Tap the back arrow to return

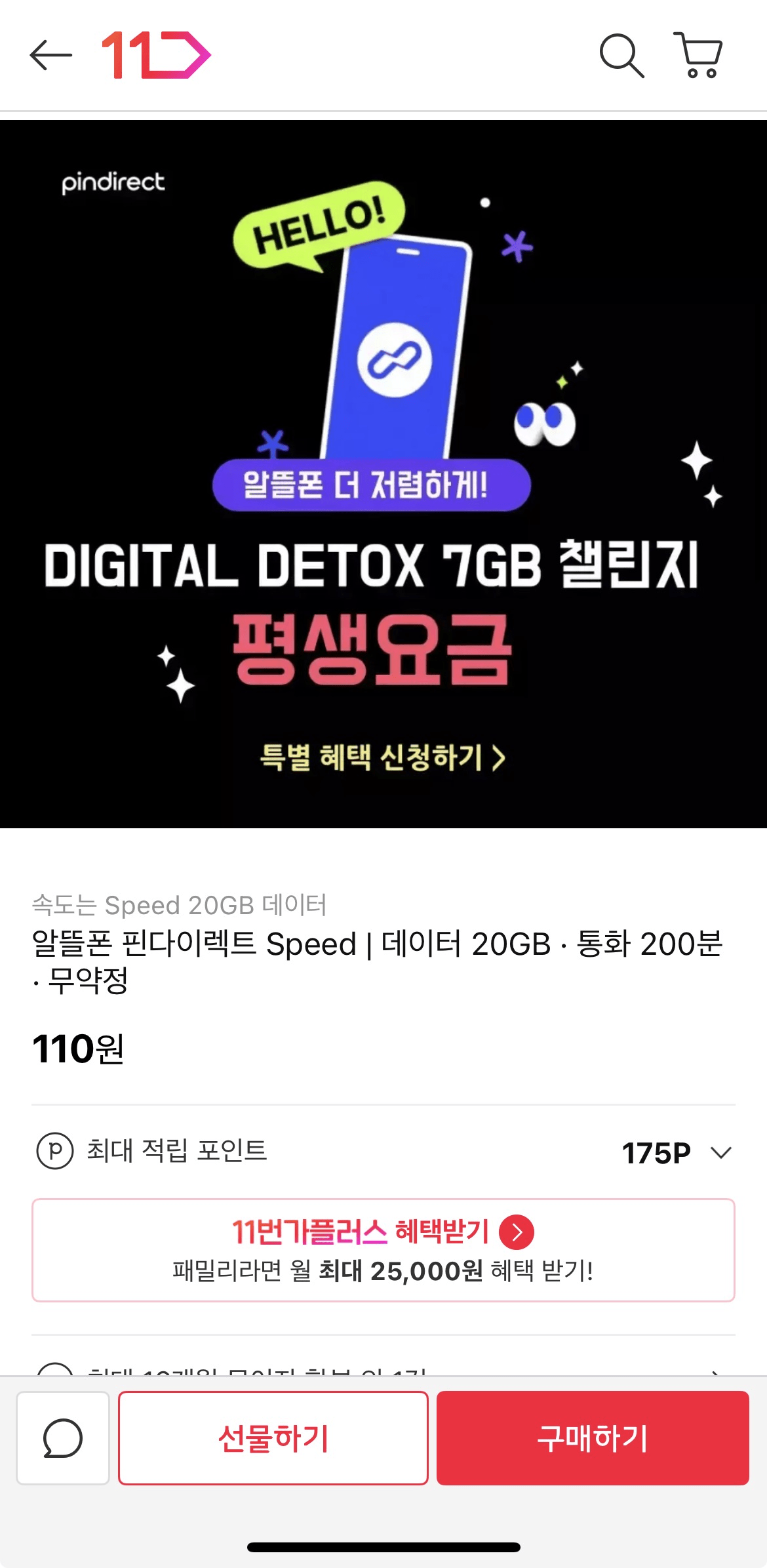tap(46, 55)
